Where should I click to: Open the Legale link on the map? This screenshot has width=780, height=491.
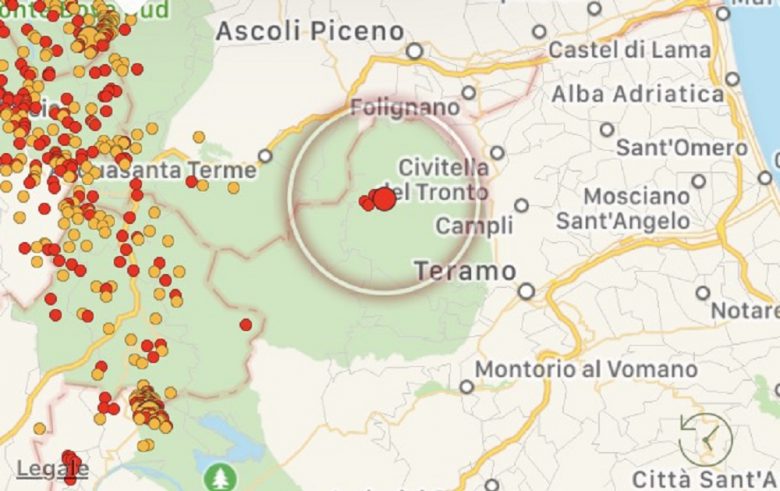52,468
